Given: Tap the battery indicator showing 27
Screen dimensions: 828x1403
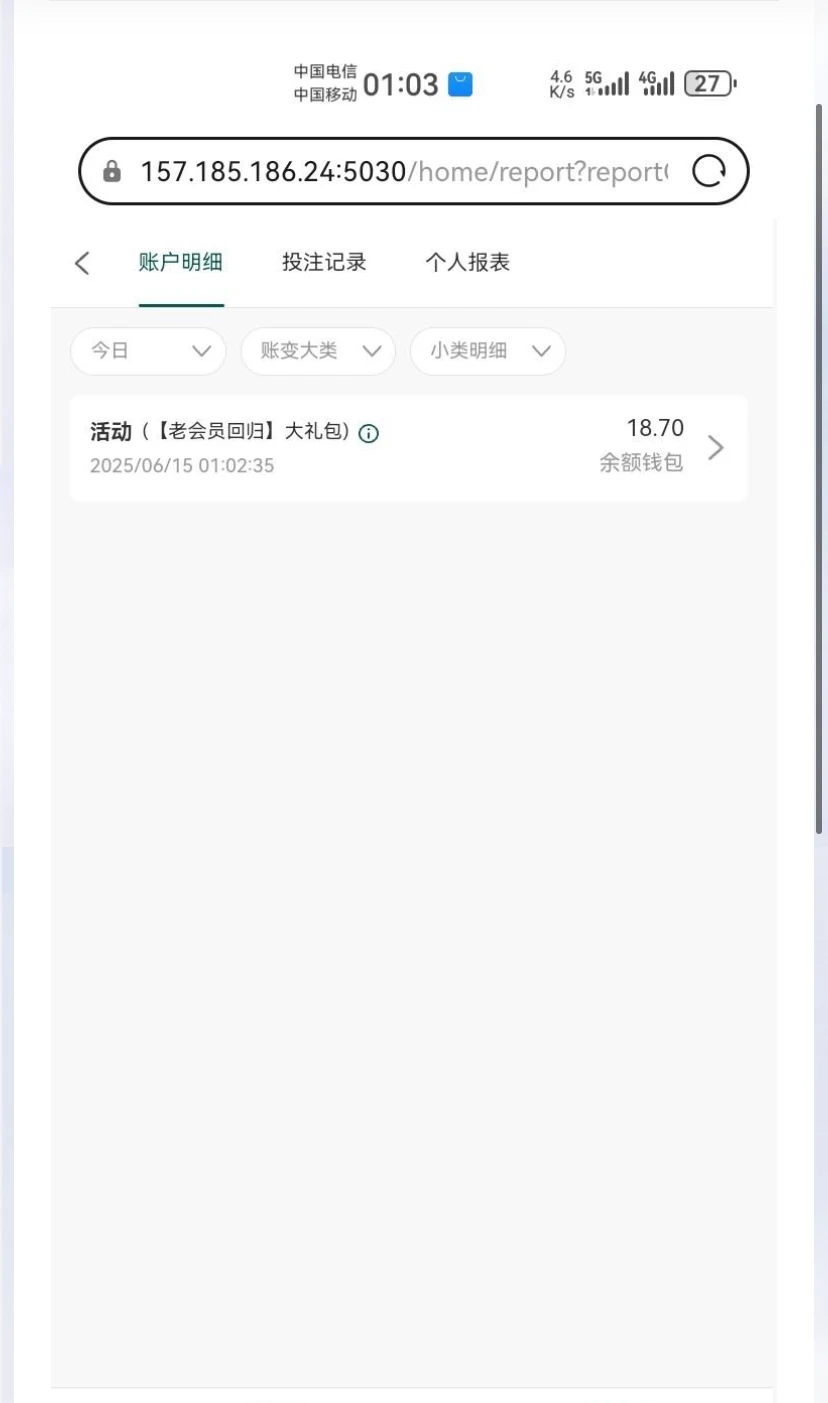Looking at the screenshot, I should click(x=710, y=84).
